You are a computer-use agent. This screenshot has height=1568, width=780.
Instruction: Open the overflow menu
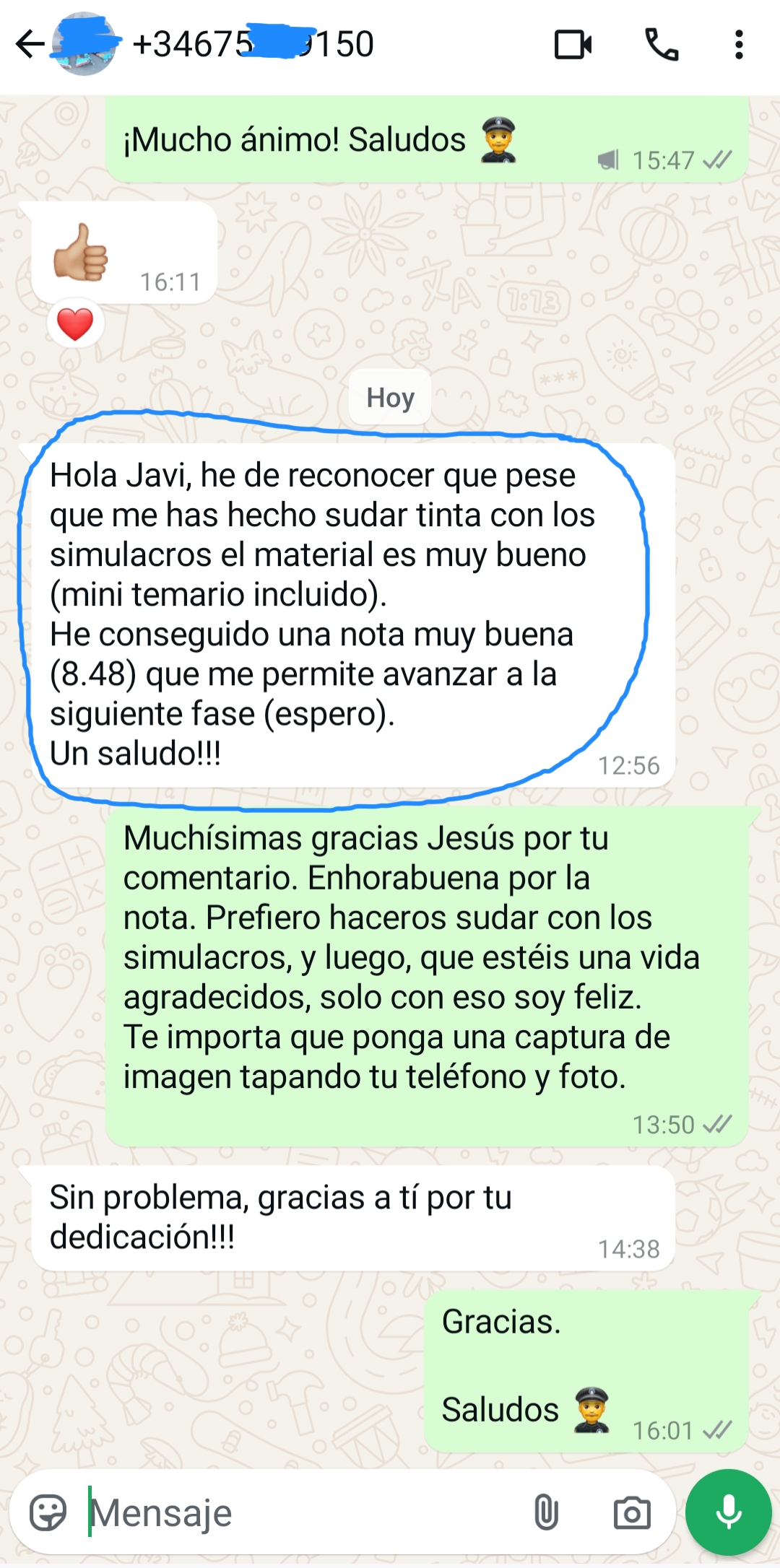pos(738,45)
